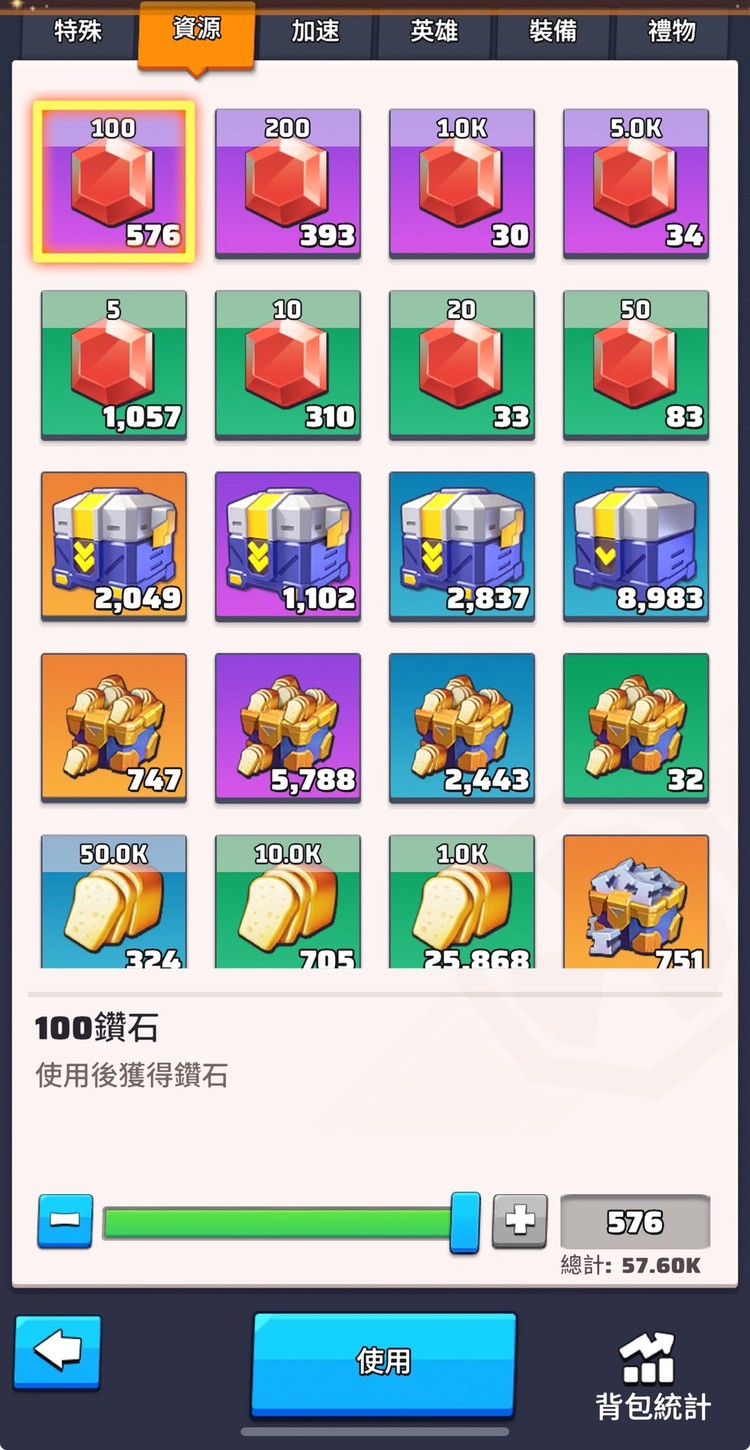Select the green 5 gem item
Image resolution: width=750 pixels, height=1450 pixels.
[x=114, y=365]
